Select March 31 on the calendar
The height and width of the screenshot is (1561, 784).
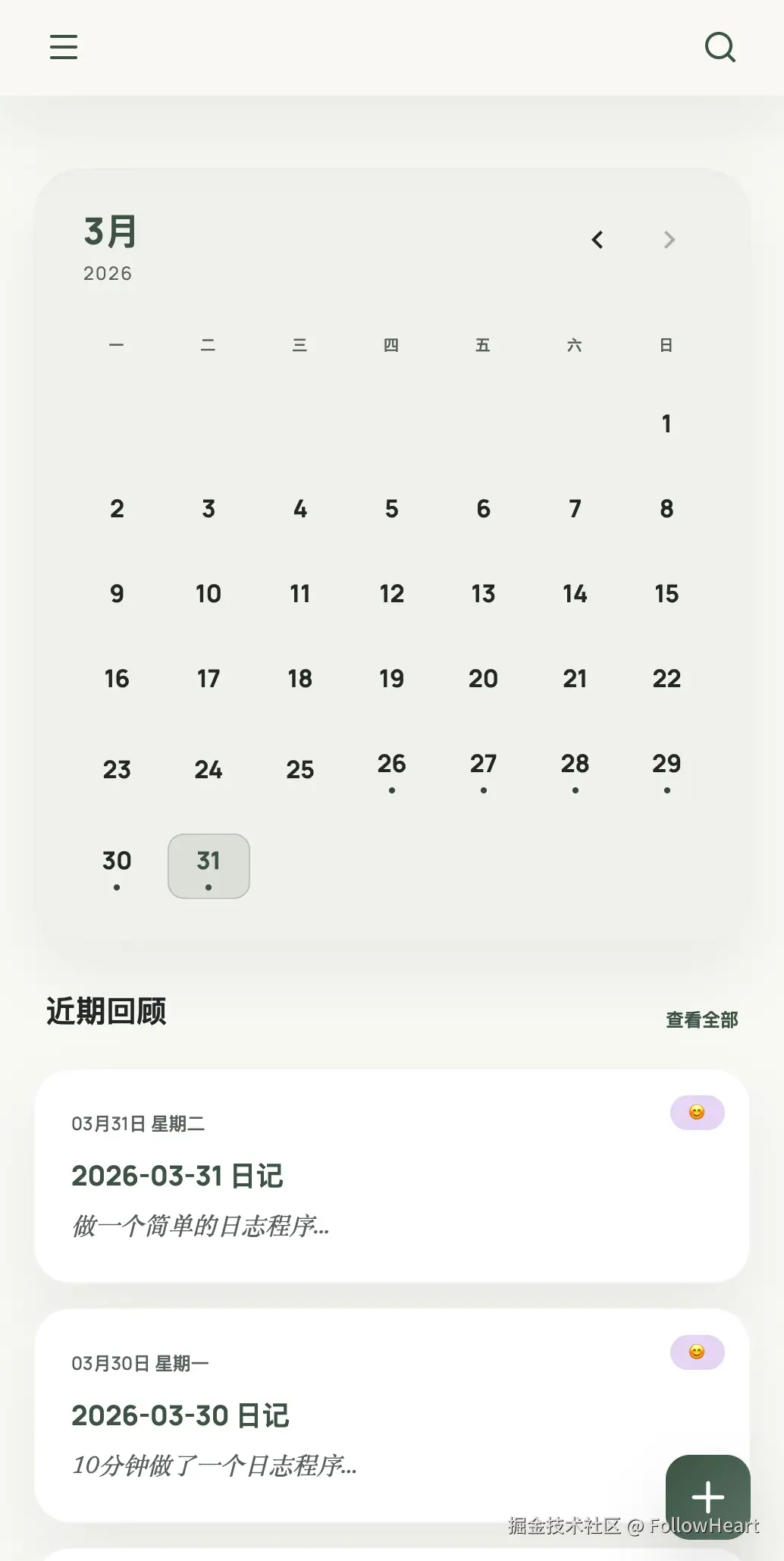209,865
